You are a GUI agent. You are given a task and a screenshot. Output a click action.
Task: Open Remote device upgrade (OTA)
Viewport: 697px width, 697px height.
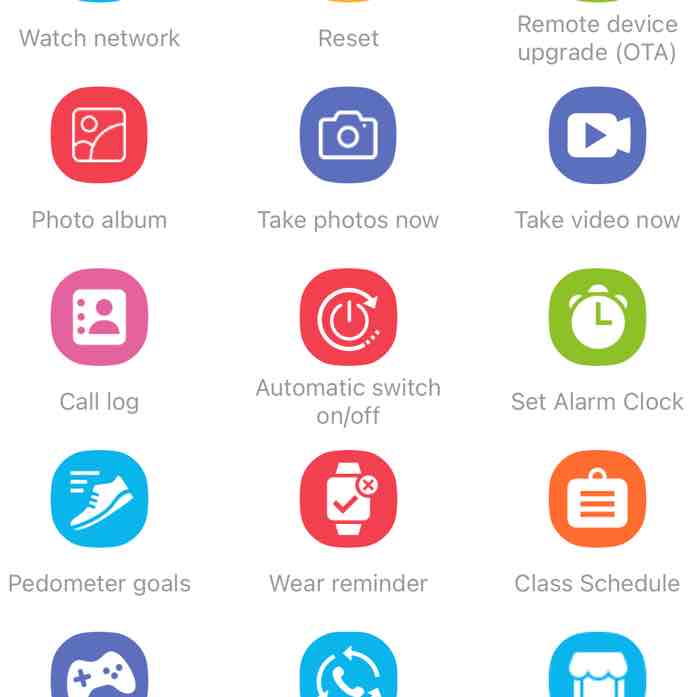click(597, 38)
